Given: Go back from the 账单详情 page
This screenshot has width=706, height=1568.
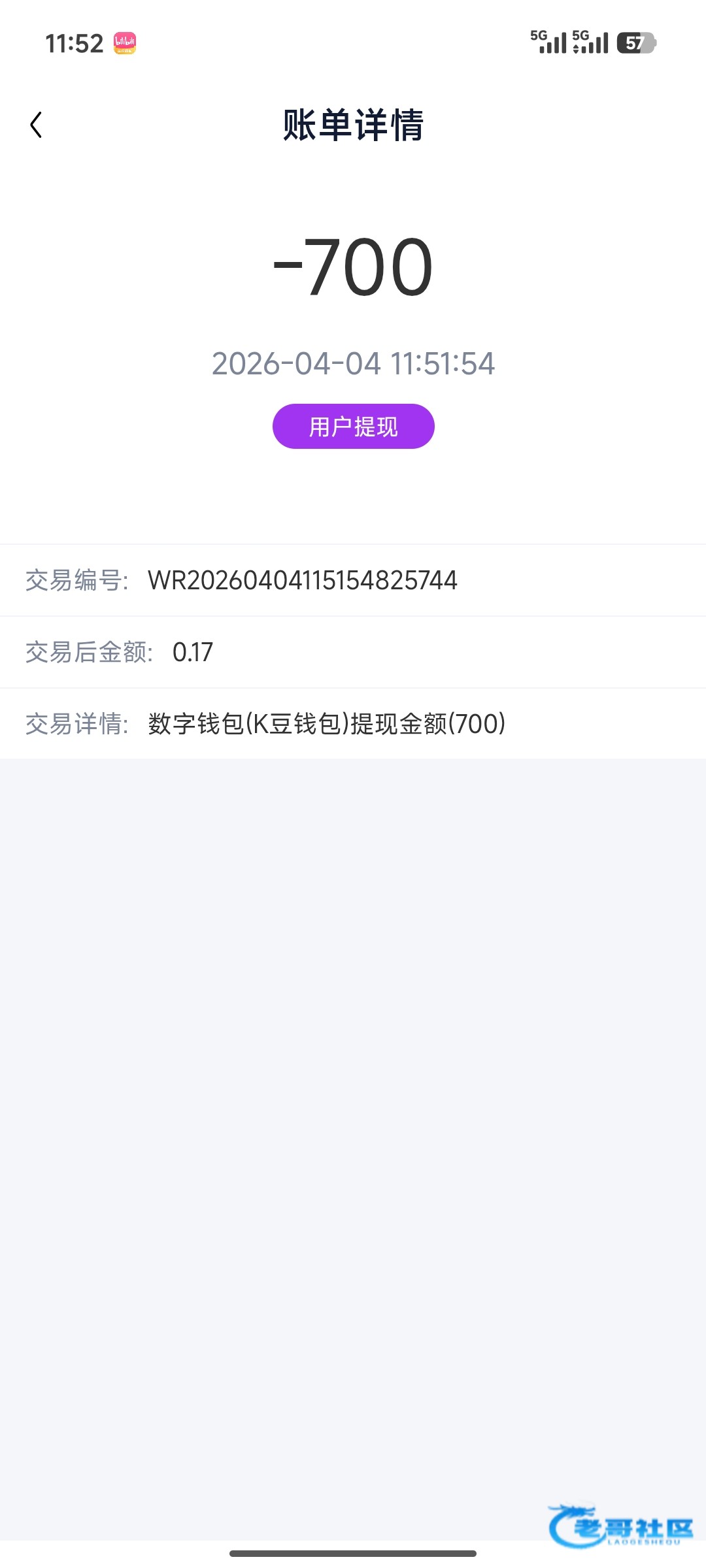Looking at the screenshot, I should 37,125.
